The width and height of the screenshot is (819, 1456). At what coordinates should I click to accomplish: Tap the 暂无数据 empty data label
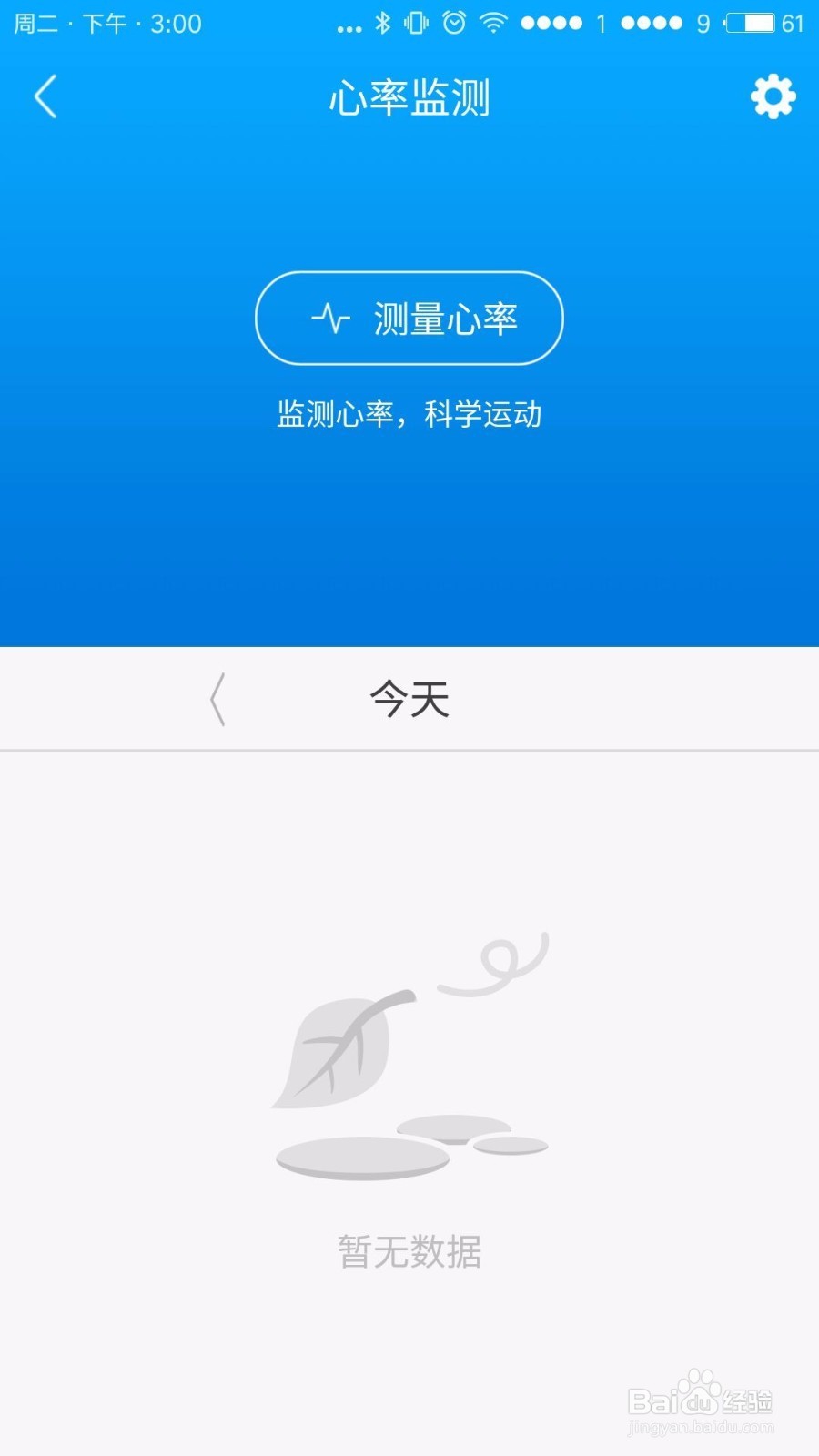tap(409, 1253)
